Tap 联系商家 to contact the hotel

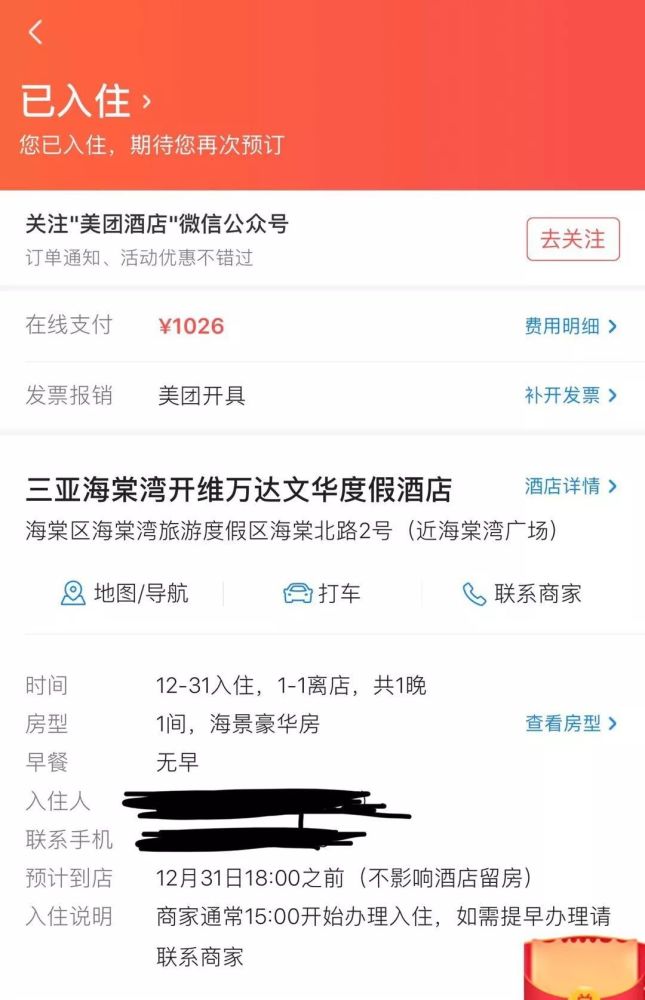[521, 594]
